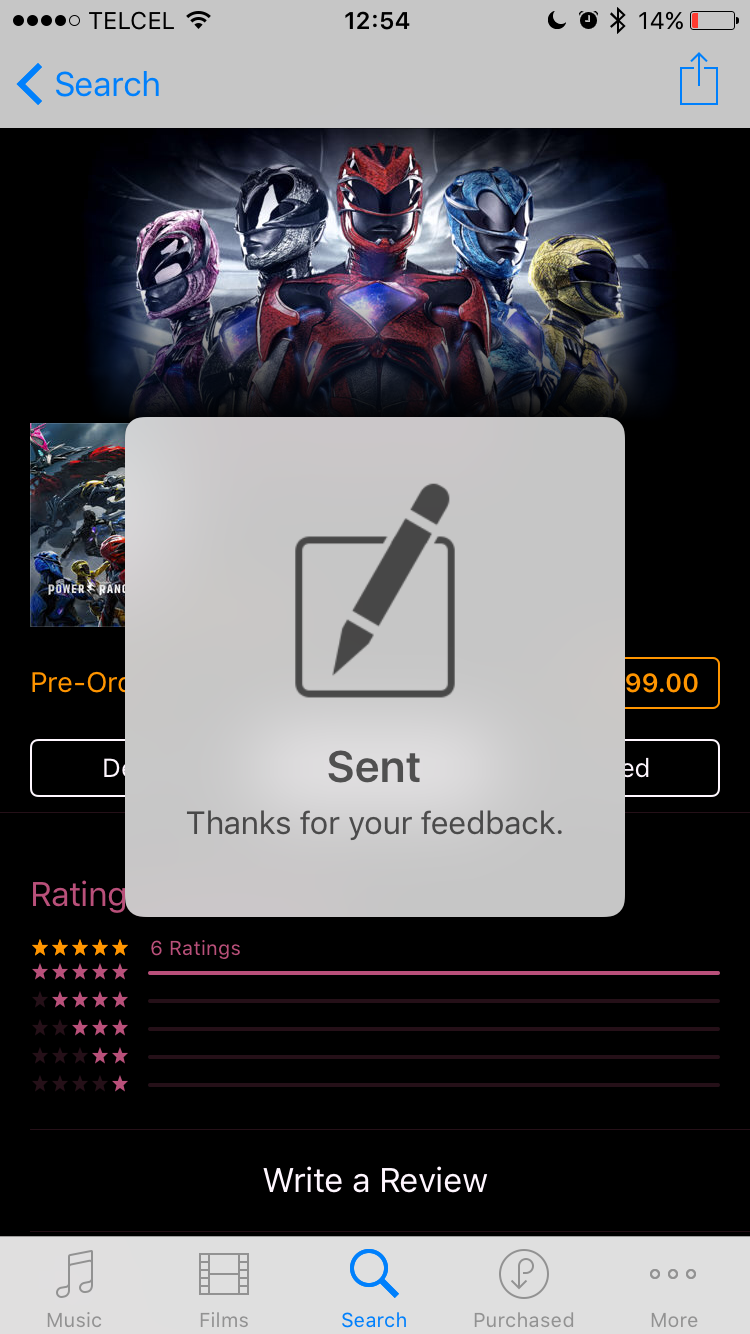This screenshot has width=750, height=1334.
Task: Switch to the Films tab
Action: pos(224,1288)
